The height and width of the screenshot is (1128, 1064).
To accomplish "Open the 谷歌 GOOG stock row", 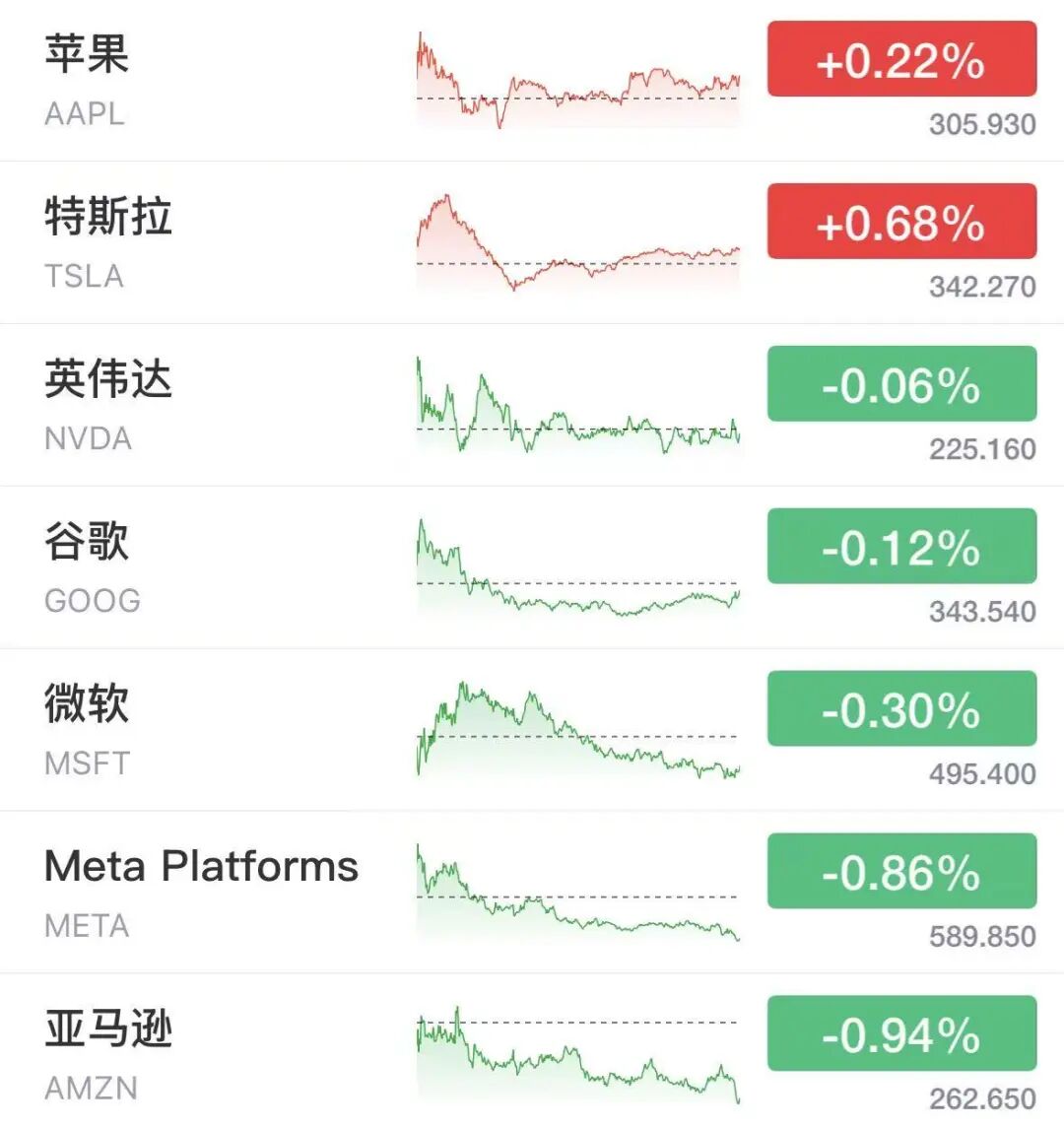I will 532,567.
